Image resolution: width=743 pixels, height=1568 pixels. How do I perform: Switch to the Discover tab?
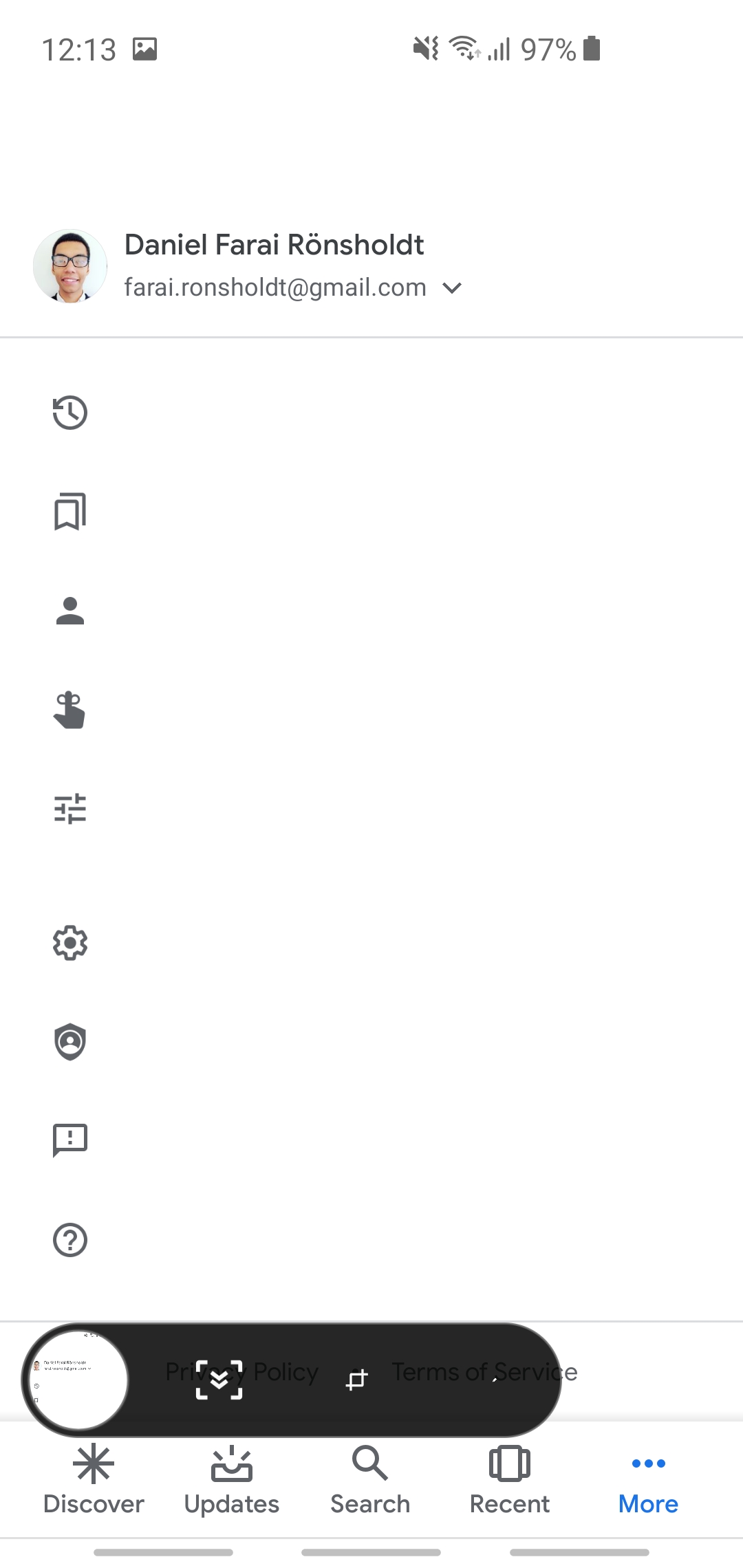click(94, 1479)
